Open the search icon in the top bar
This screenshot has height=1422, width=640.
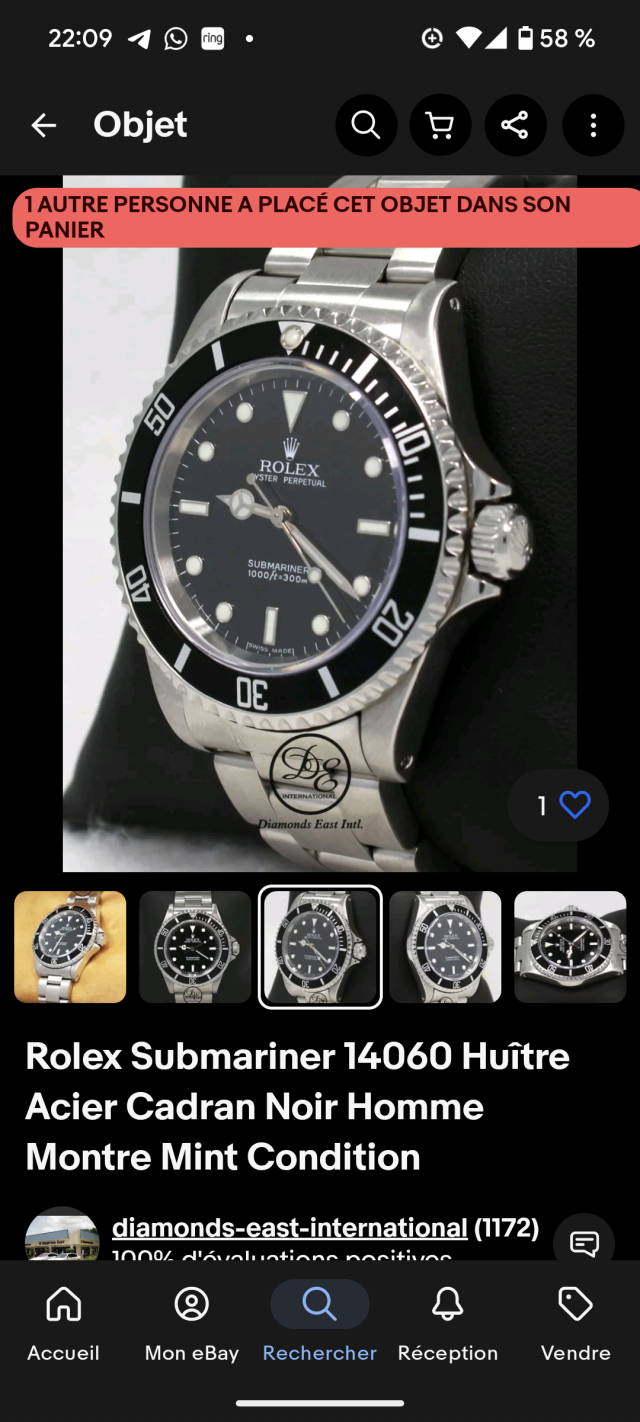[x=366, y=125]
